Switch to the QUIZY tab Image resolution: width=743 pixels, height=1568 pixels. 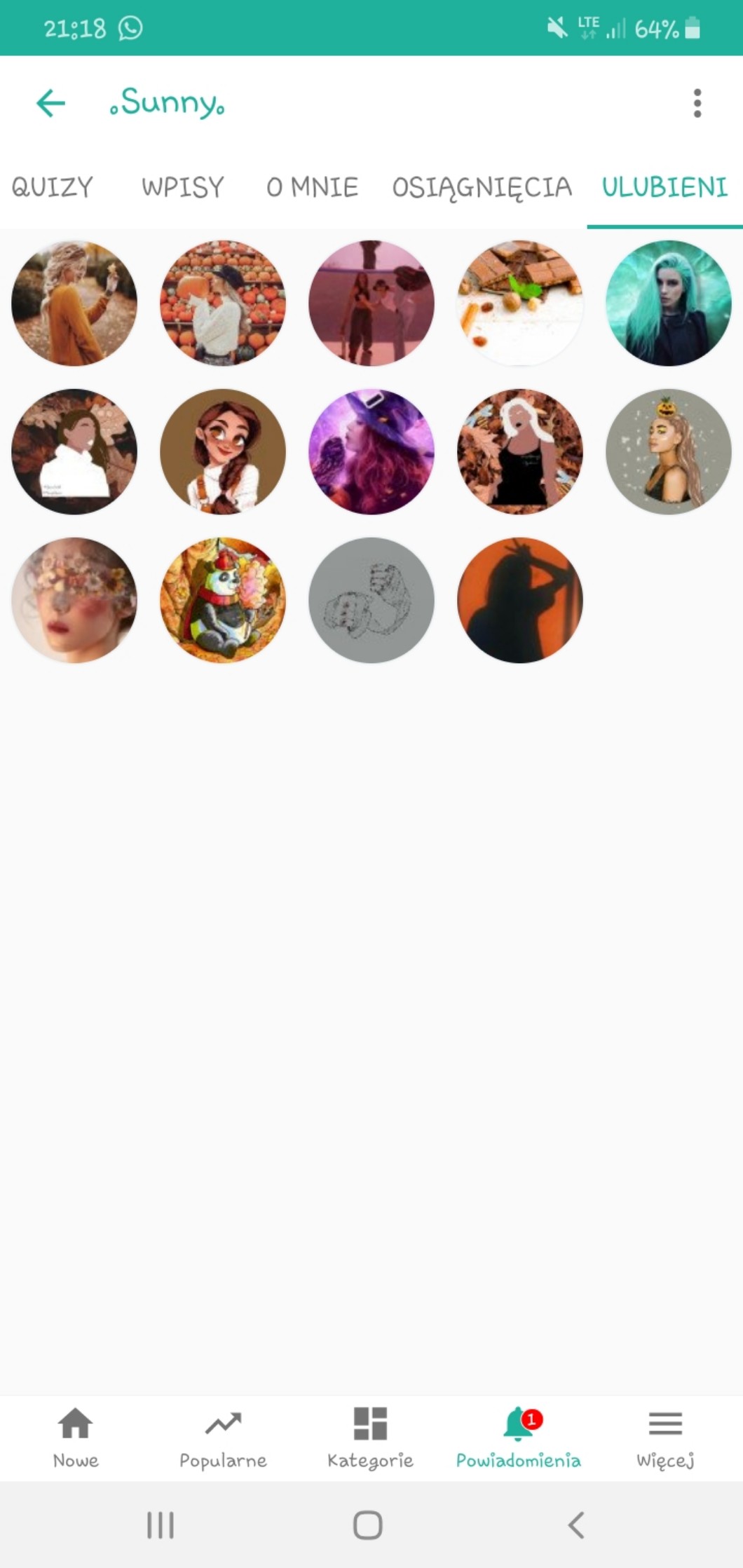[53, 187]
